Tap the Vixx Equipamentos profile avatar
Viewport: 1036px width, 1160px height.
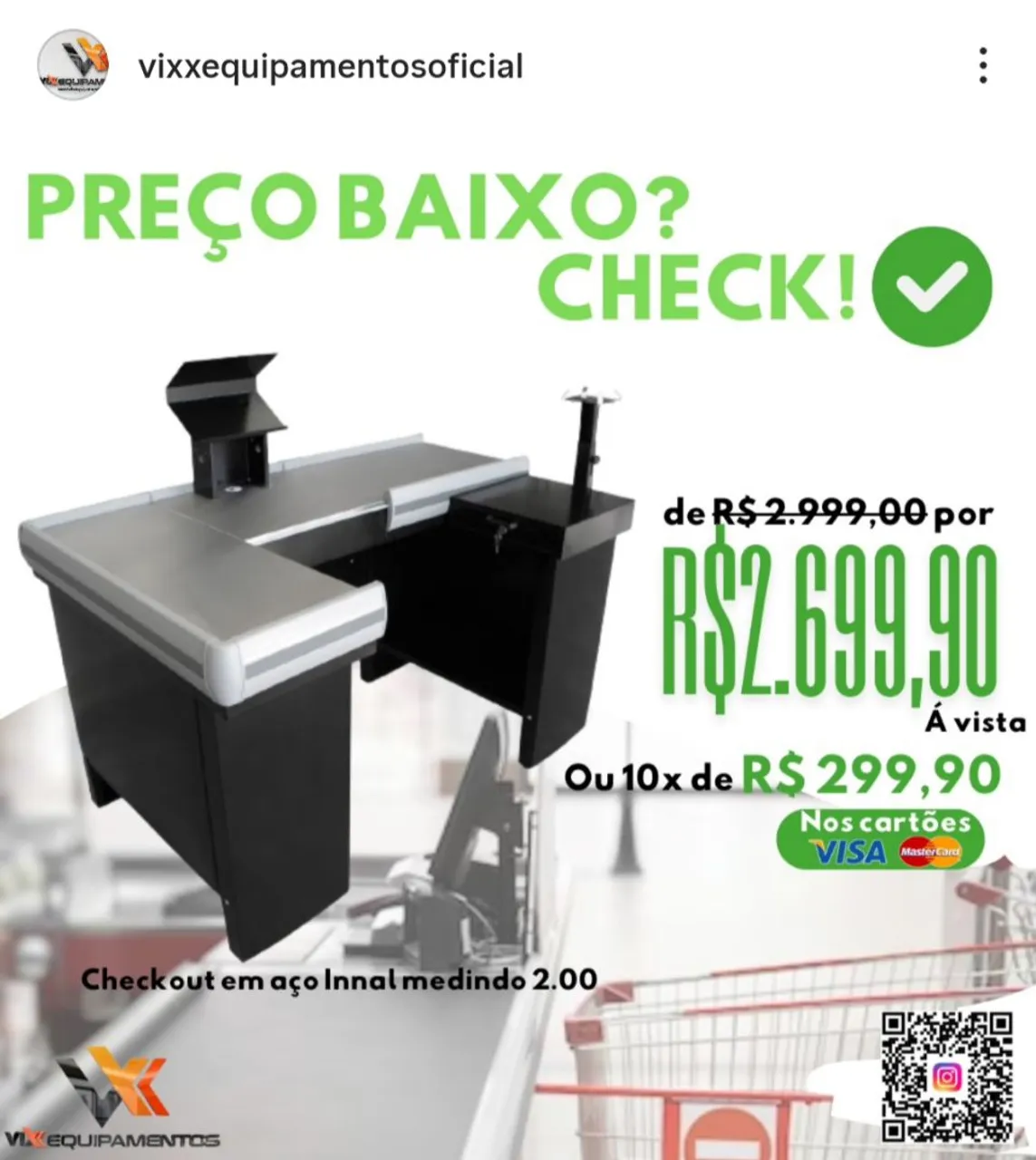pos(73,65)
